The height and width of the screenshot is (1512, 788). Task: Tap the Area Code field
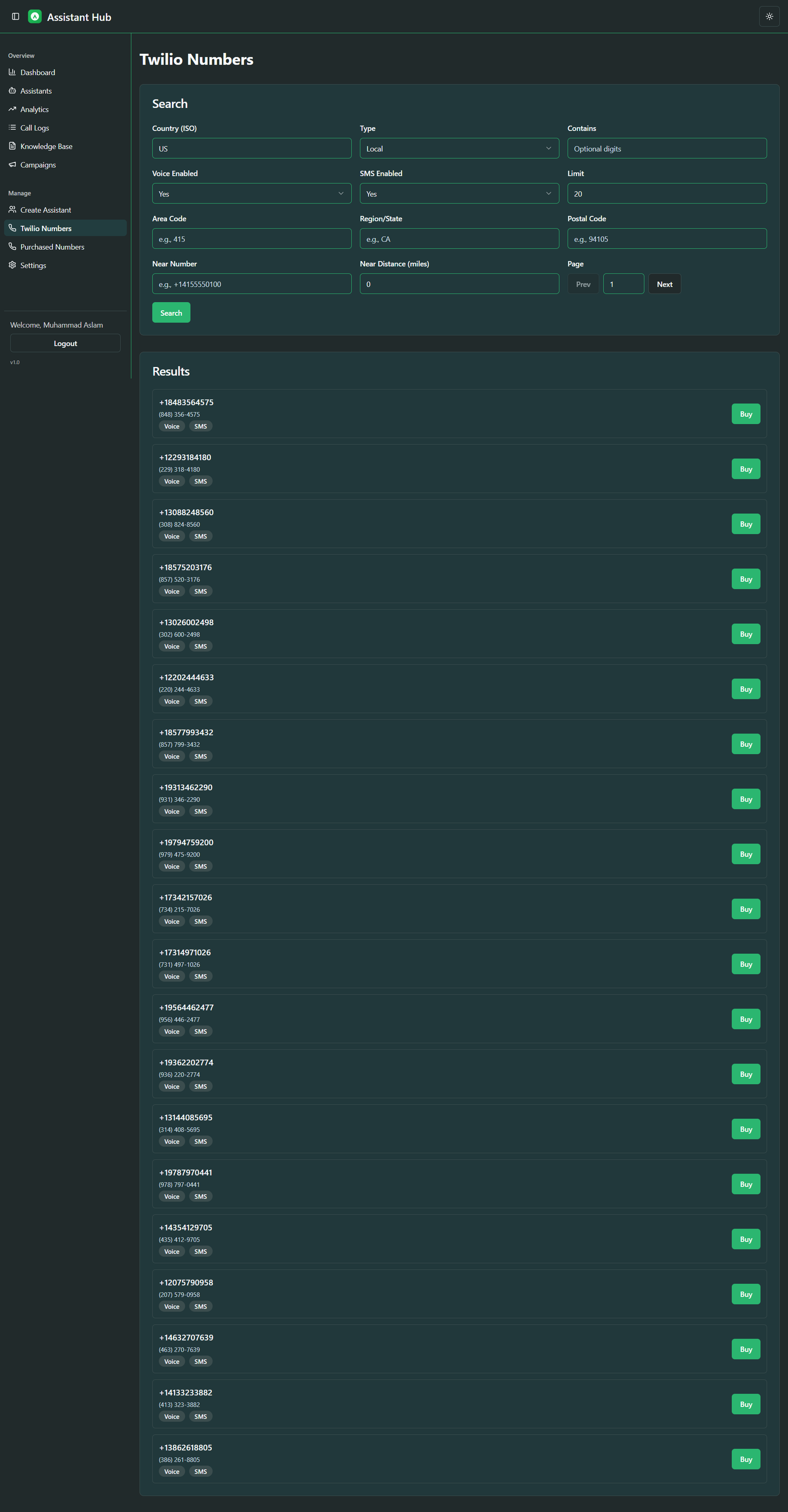pos(251,239)
